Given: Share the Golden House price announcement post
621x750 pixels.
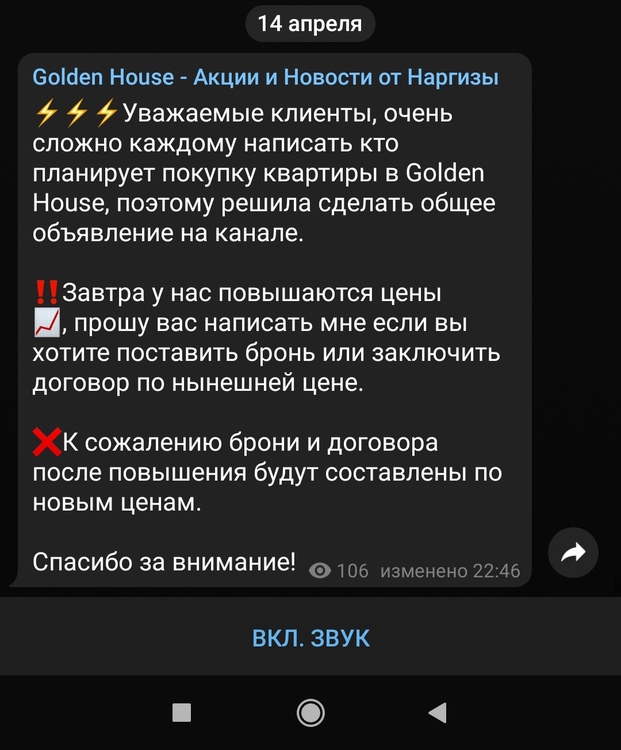Looking at the screenshot, I should point(574,553).
